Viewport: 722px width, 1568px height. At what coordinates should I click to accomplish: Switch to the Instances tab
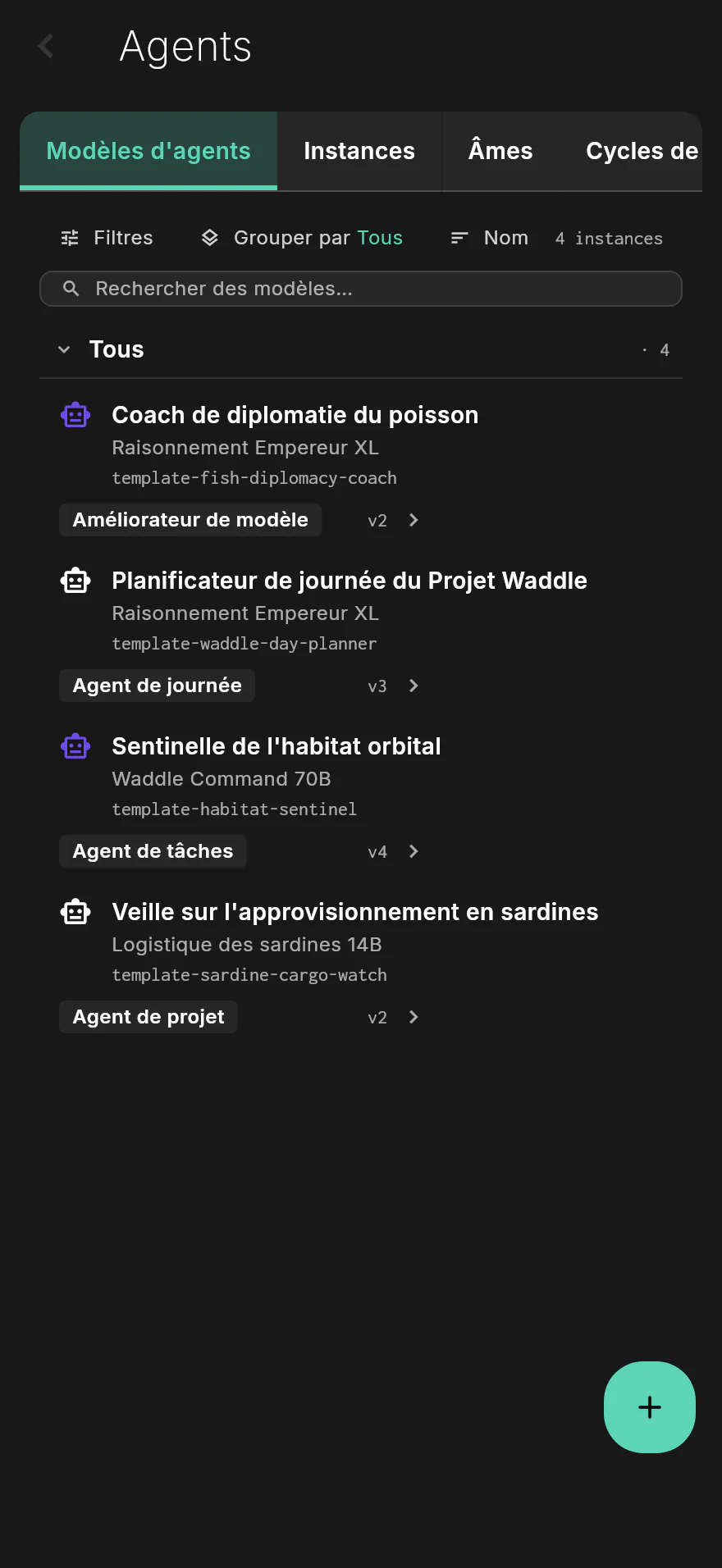359,151
